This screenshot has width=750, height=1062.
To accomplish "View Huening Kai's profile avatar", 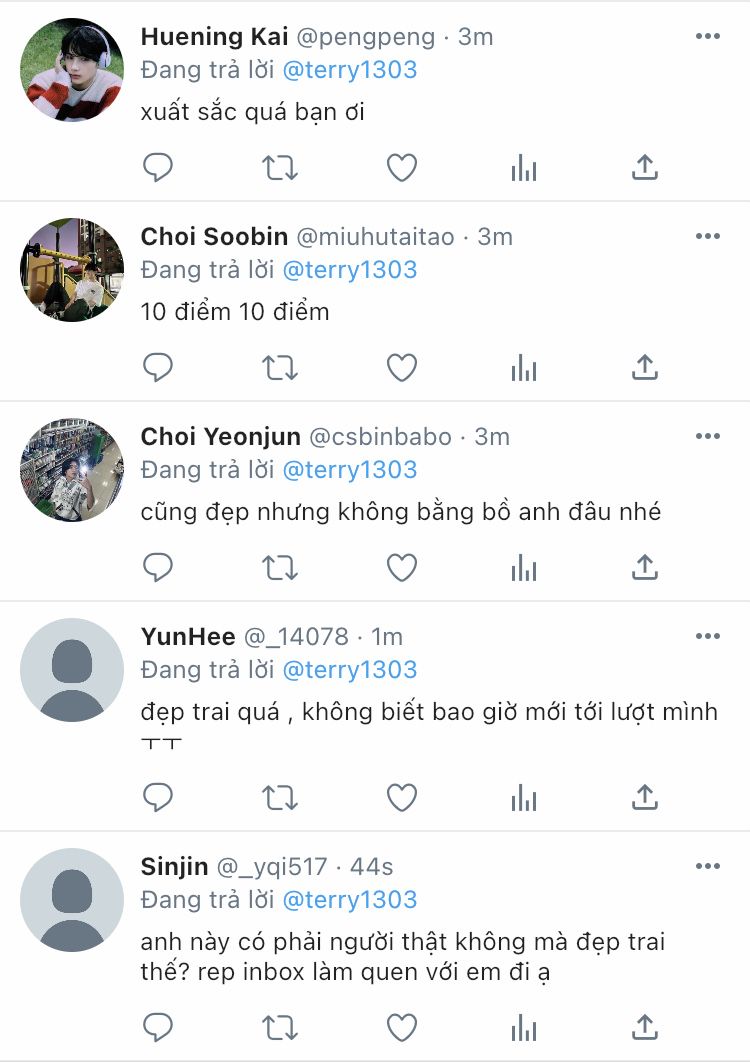I will coord(72,70).
